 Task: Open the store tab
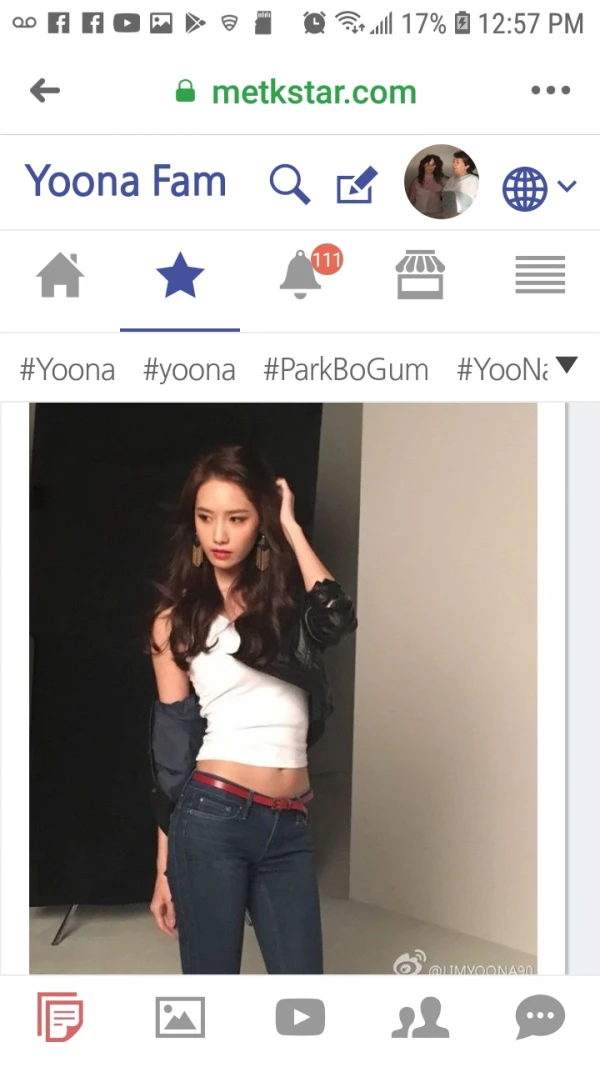(x=419, y=275)
